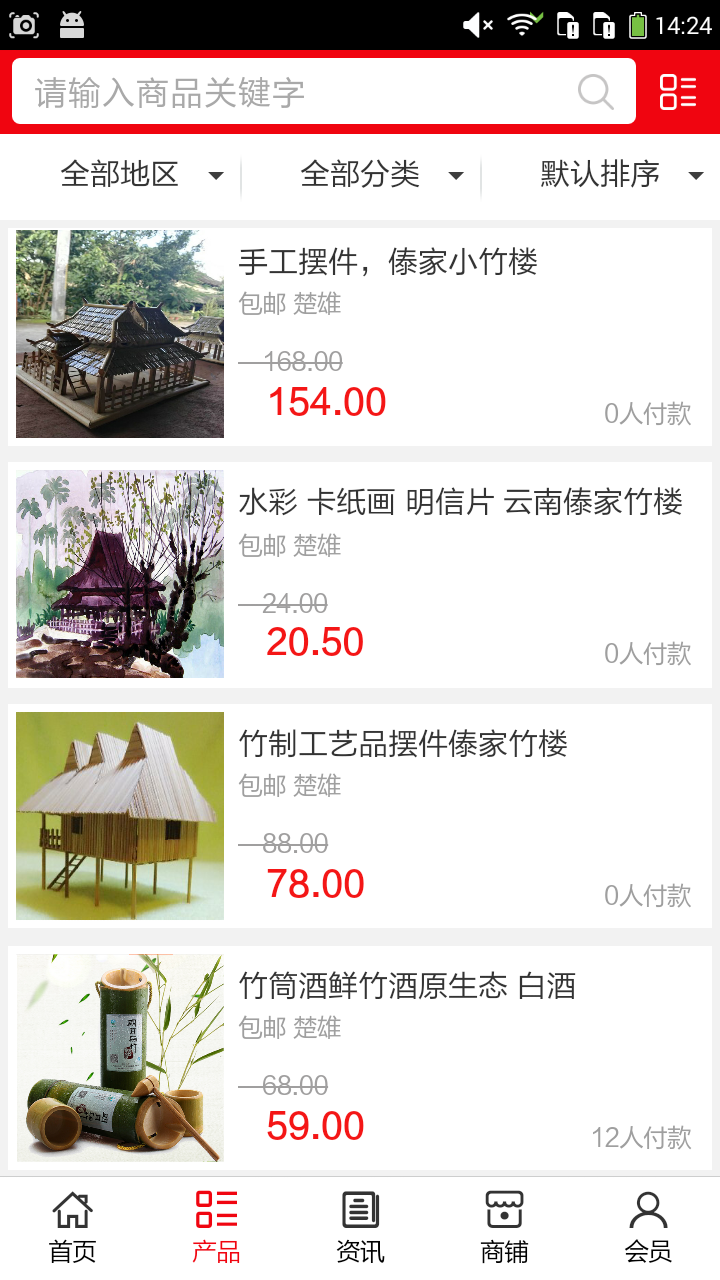Tap the product keyword search field

pyautogui.click(x=300, y=92)
